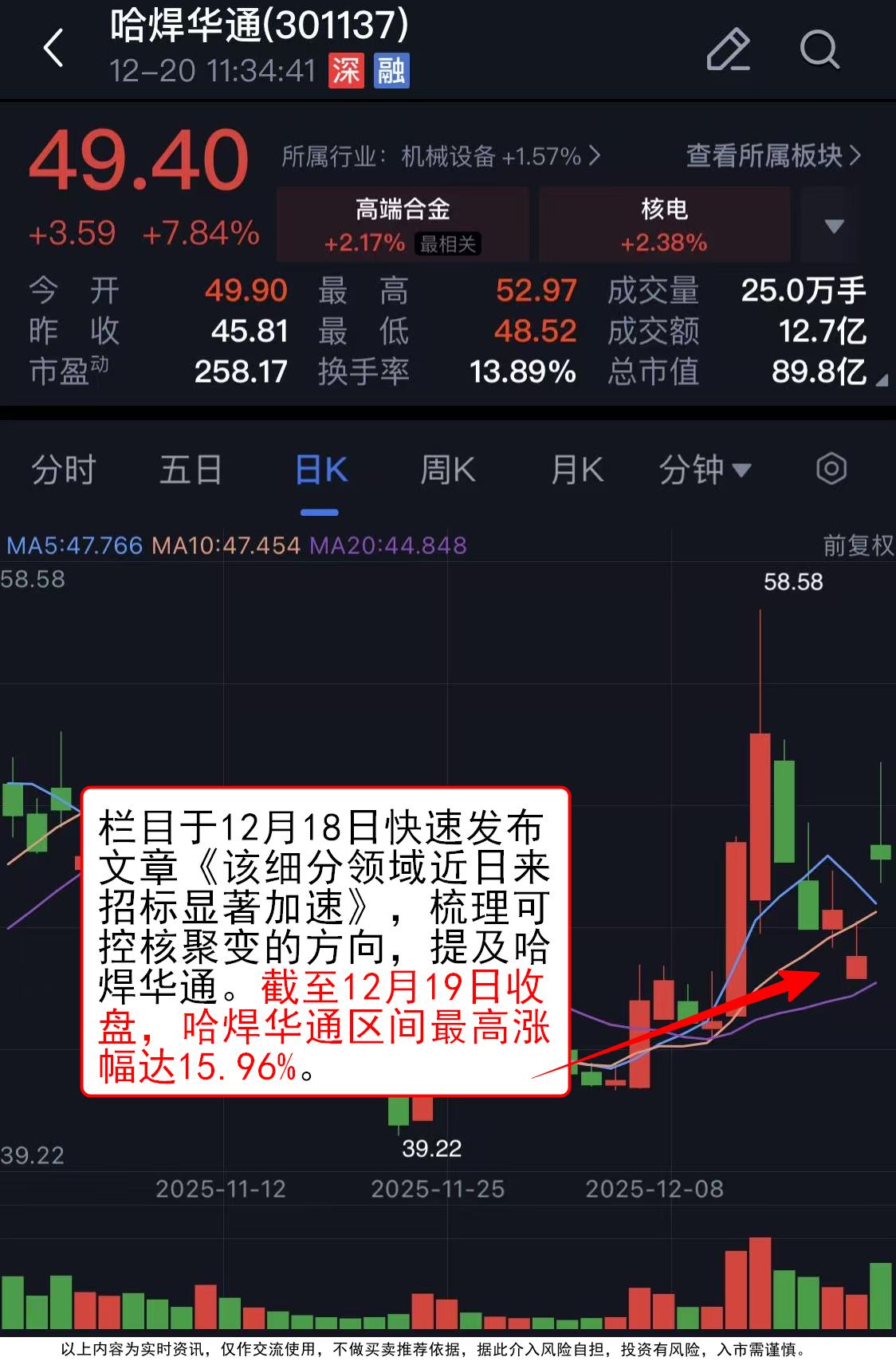Open the 分钟 interval dropdown

click(705, 470)
